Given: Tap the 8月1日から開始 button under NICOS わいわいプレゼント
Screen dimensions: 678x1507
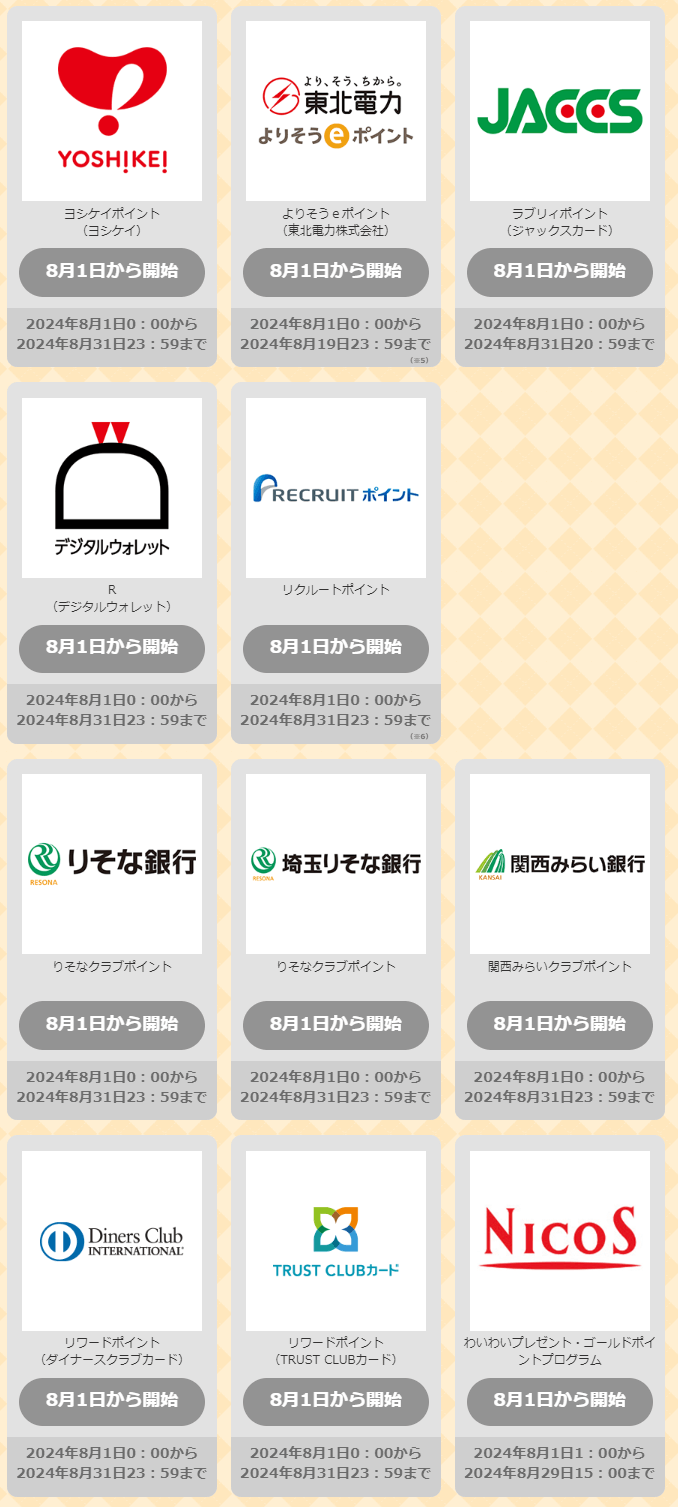Looking at the screenshot, I should coord(560,1400).
